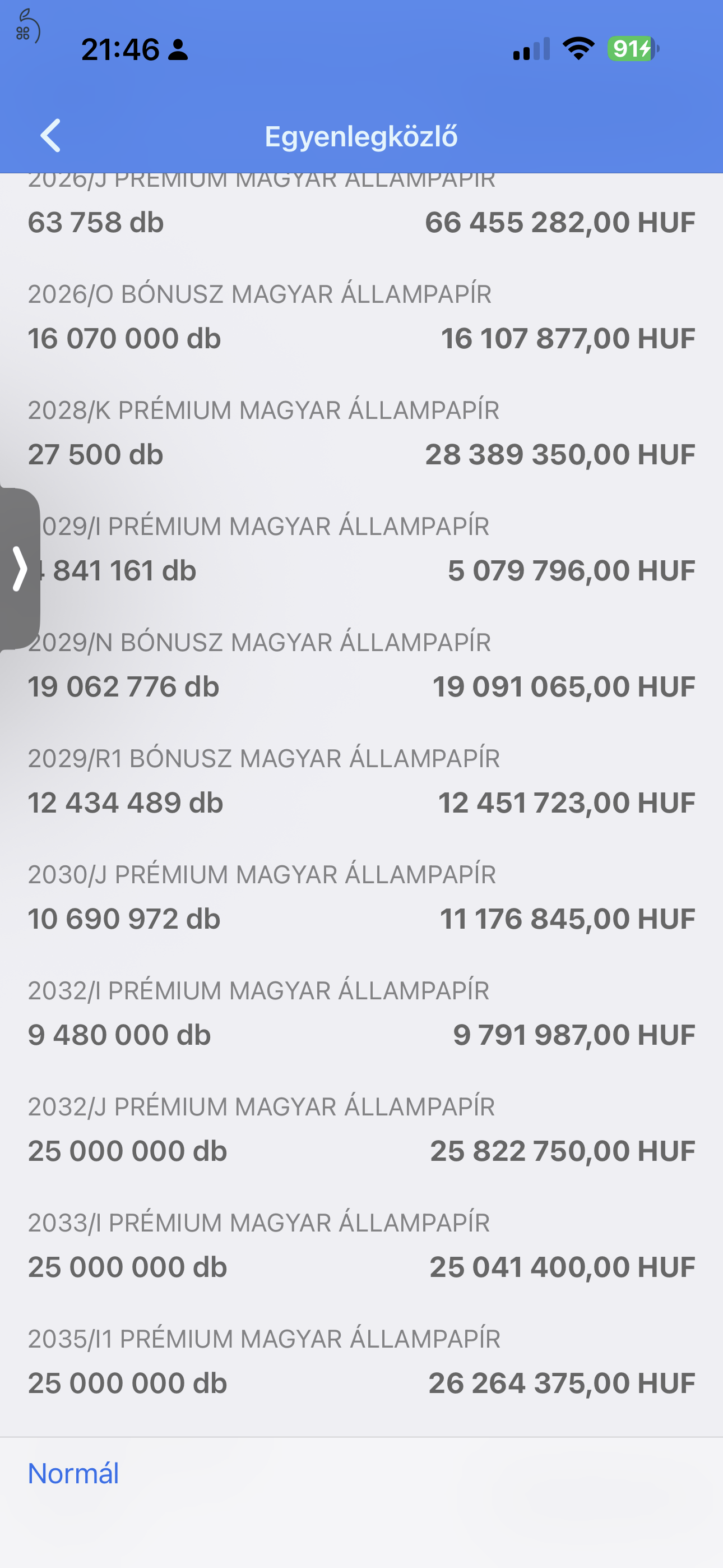Open the user profile icon in status bar

pyautogui.click(x=177, y=52)
